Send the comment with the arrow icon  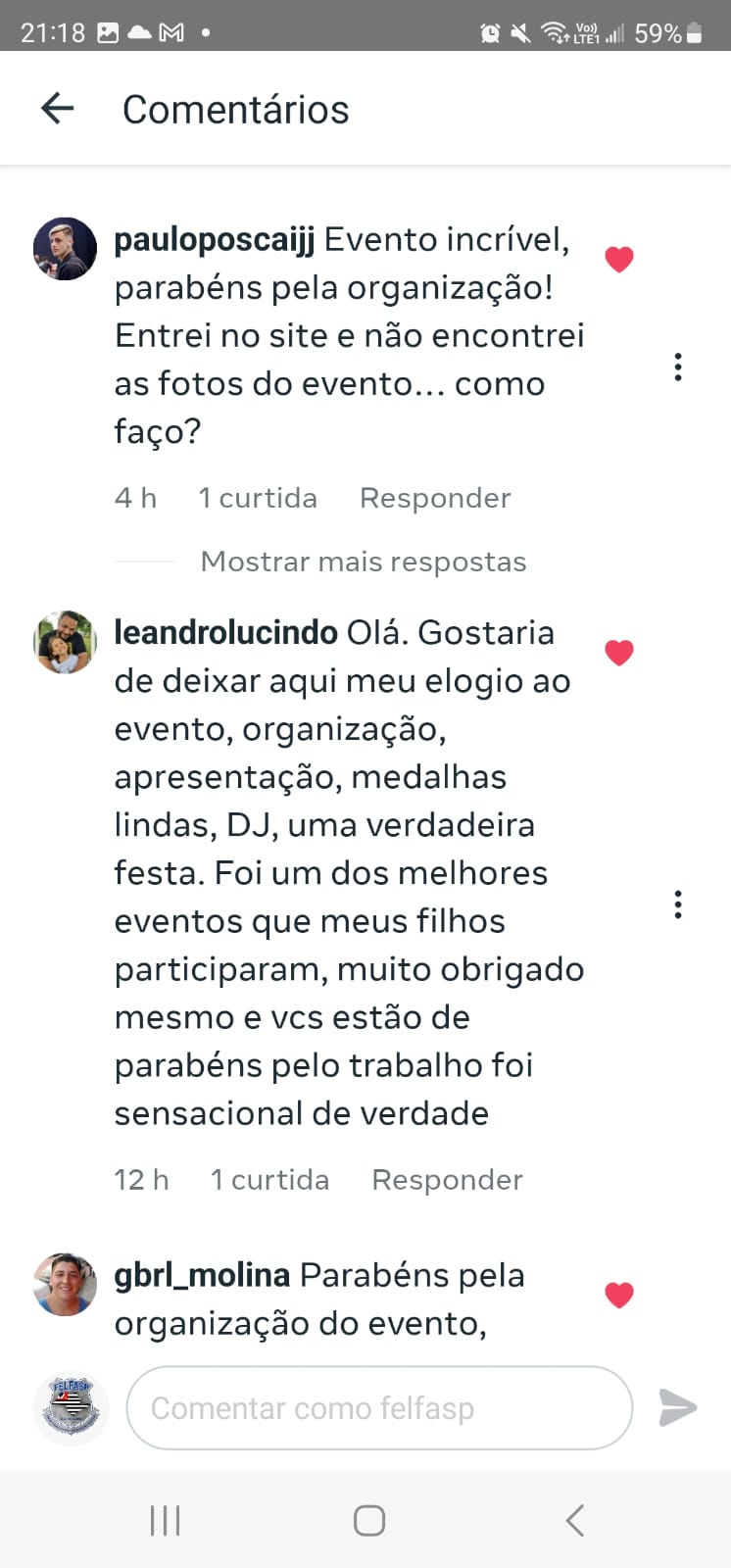677,1408
